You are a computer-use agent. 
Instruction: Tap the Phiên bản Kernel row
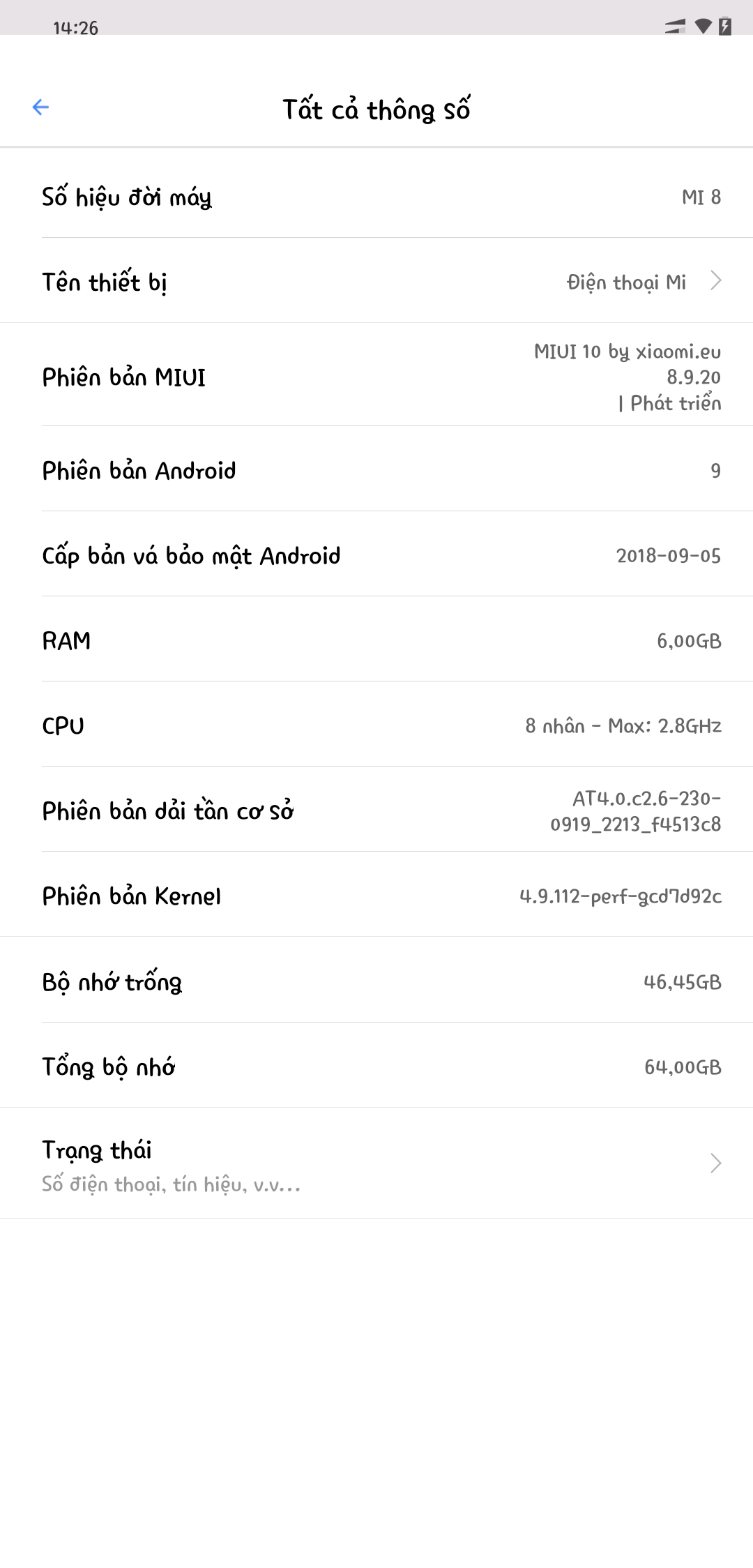pos(376,894)
